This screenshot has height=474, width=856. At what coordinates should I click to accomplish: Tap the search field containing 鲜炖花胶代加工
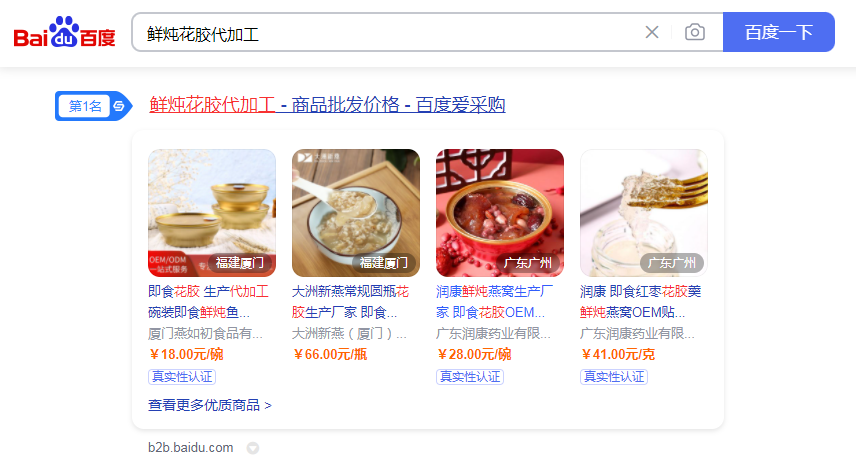point(390,33)
